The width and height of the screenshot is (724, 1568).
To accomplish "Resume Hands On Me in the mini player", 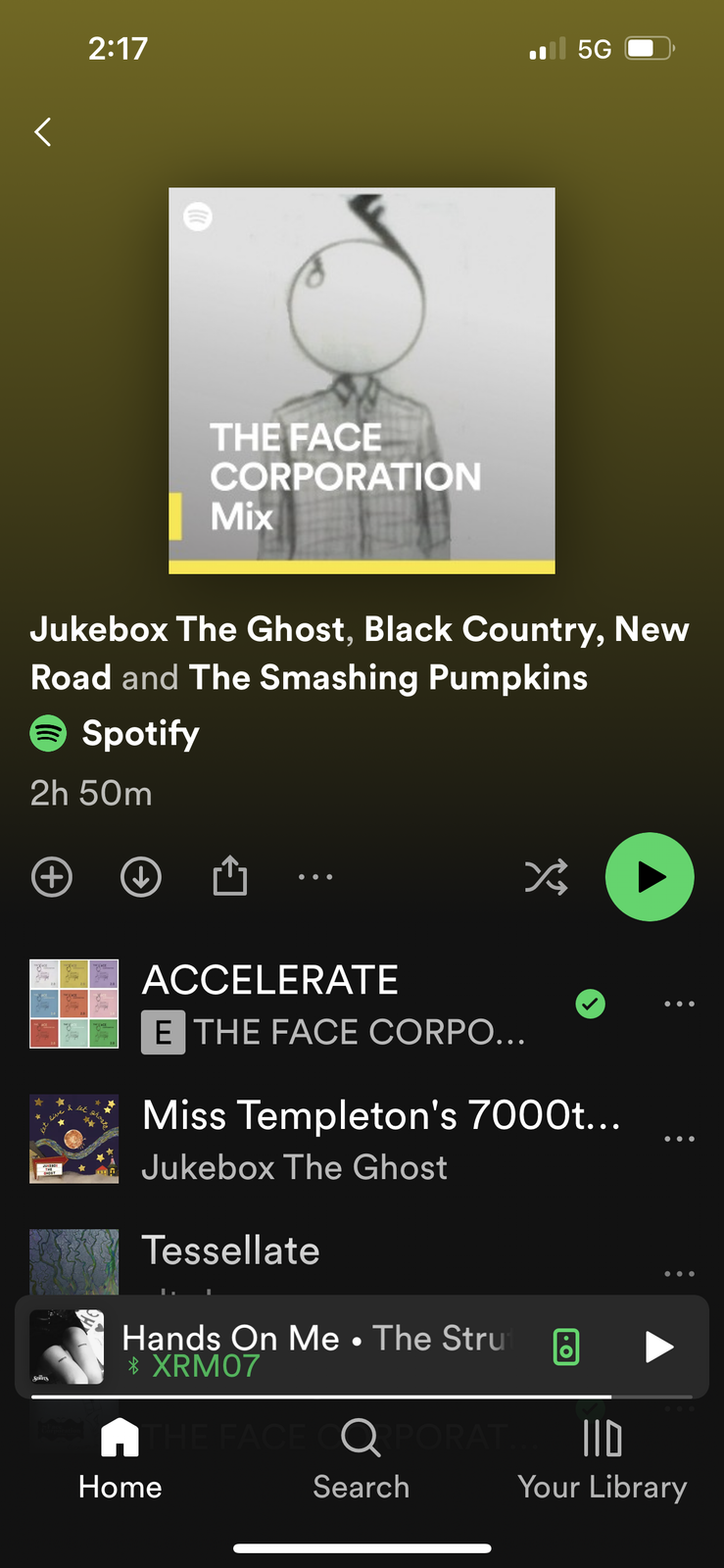I will [659, 1347].
